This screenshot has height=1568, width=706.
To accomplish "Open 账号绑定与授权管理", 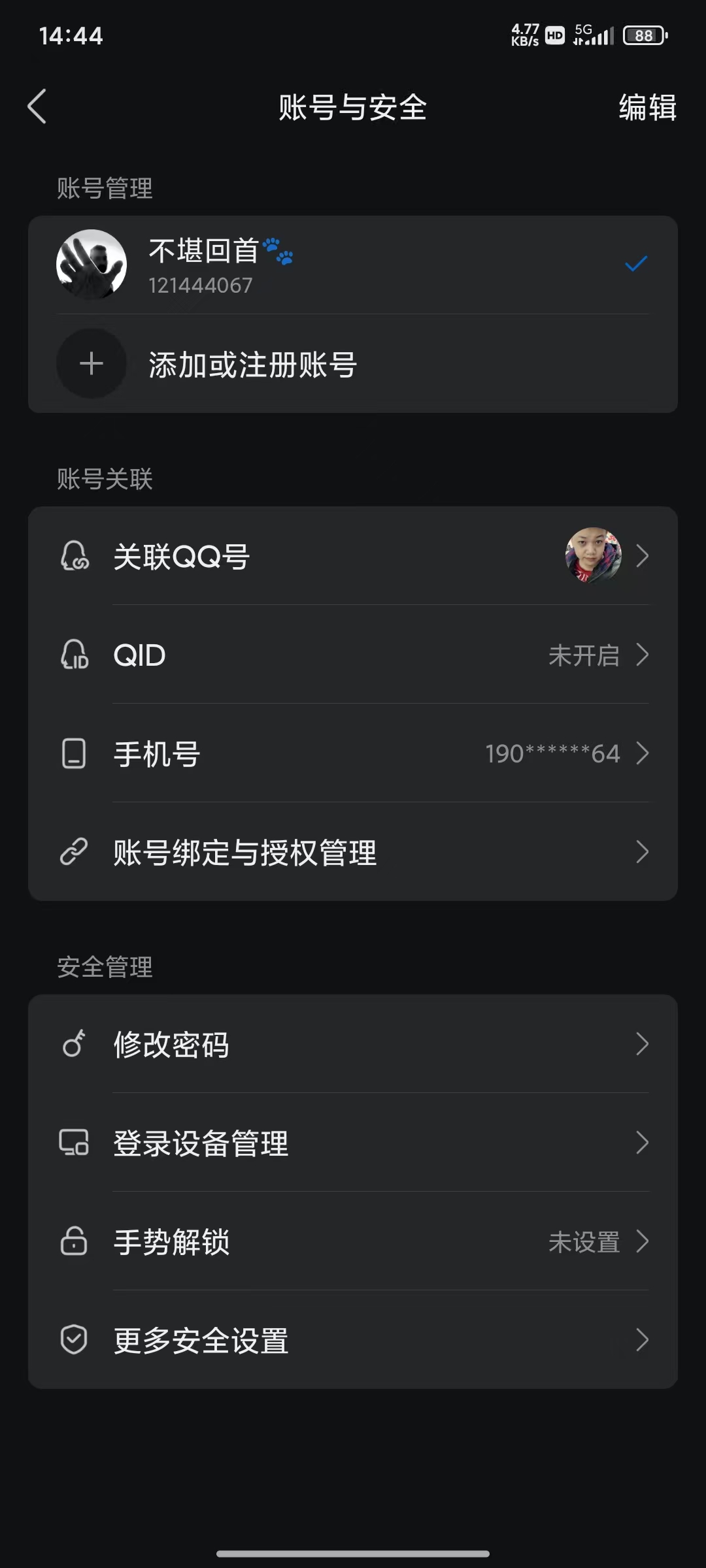I will pos(353,852).
